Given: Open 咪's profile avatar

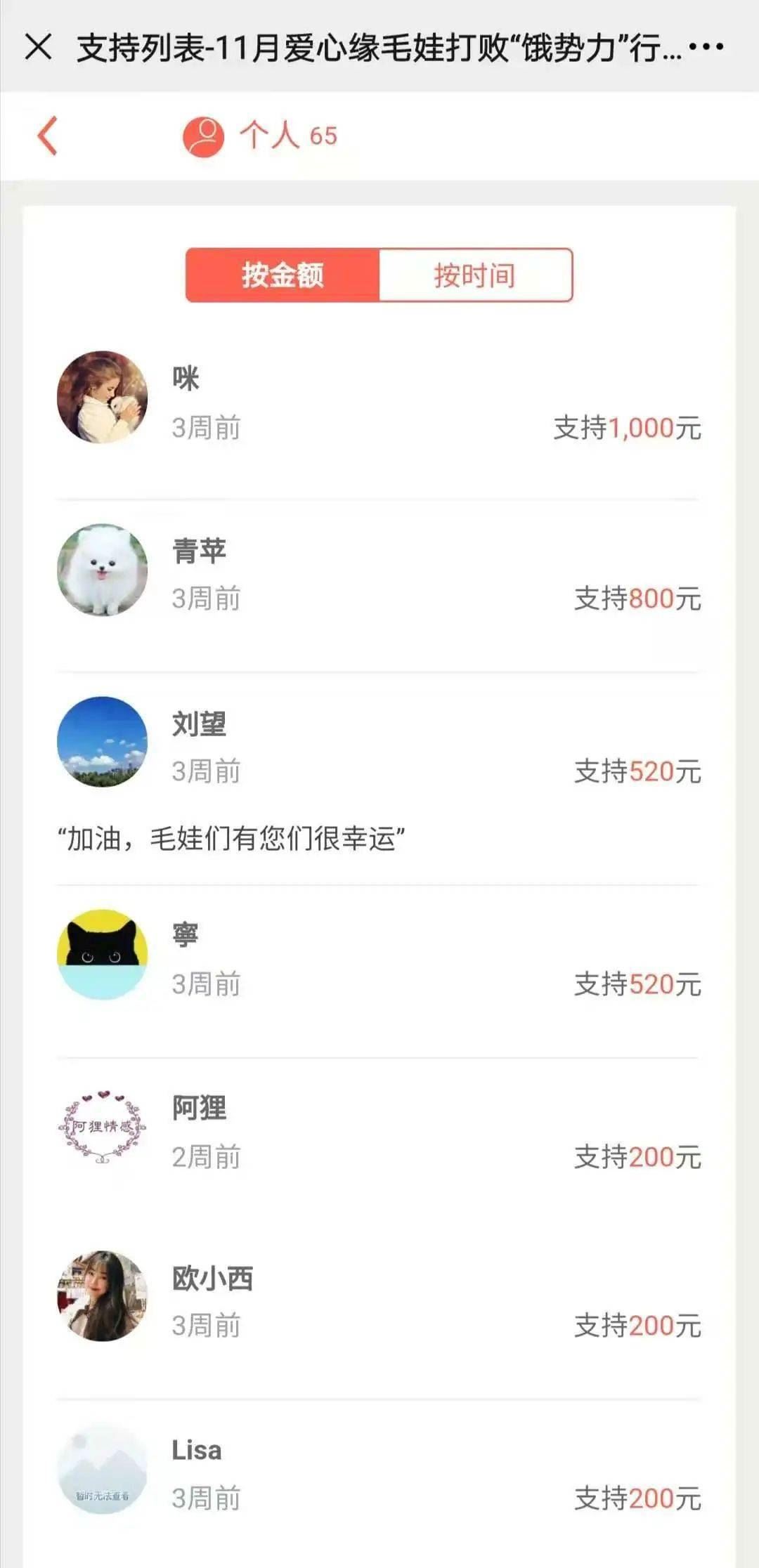Looking at the screenshot, I should (x=102, y=396).
